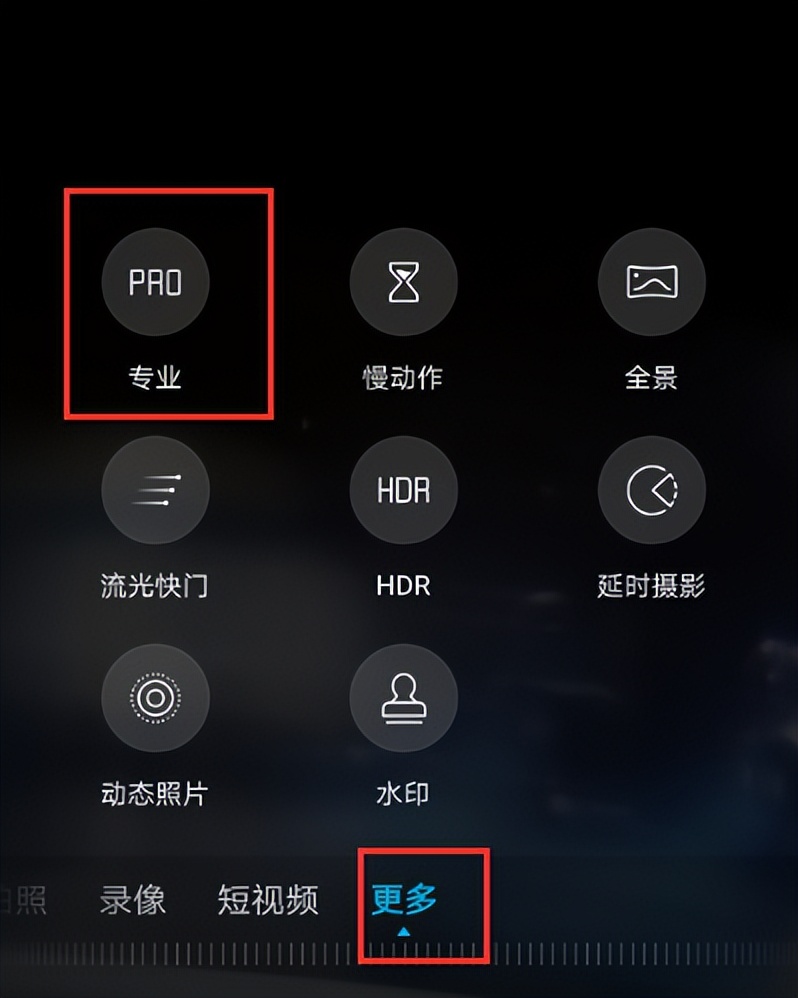
Task: Tap the 水印 watermark text label
Action: pos(403,793)
